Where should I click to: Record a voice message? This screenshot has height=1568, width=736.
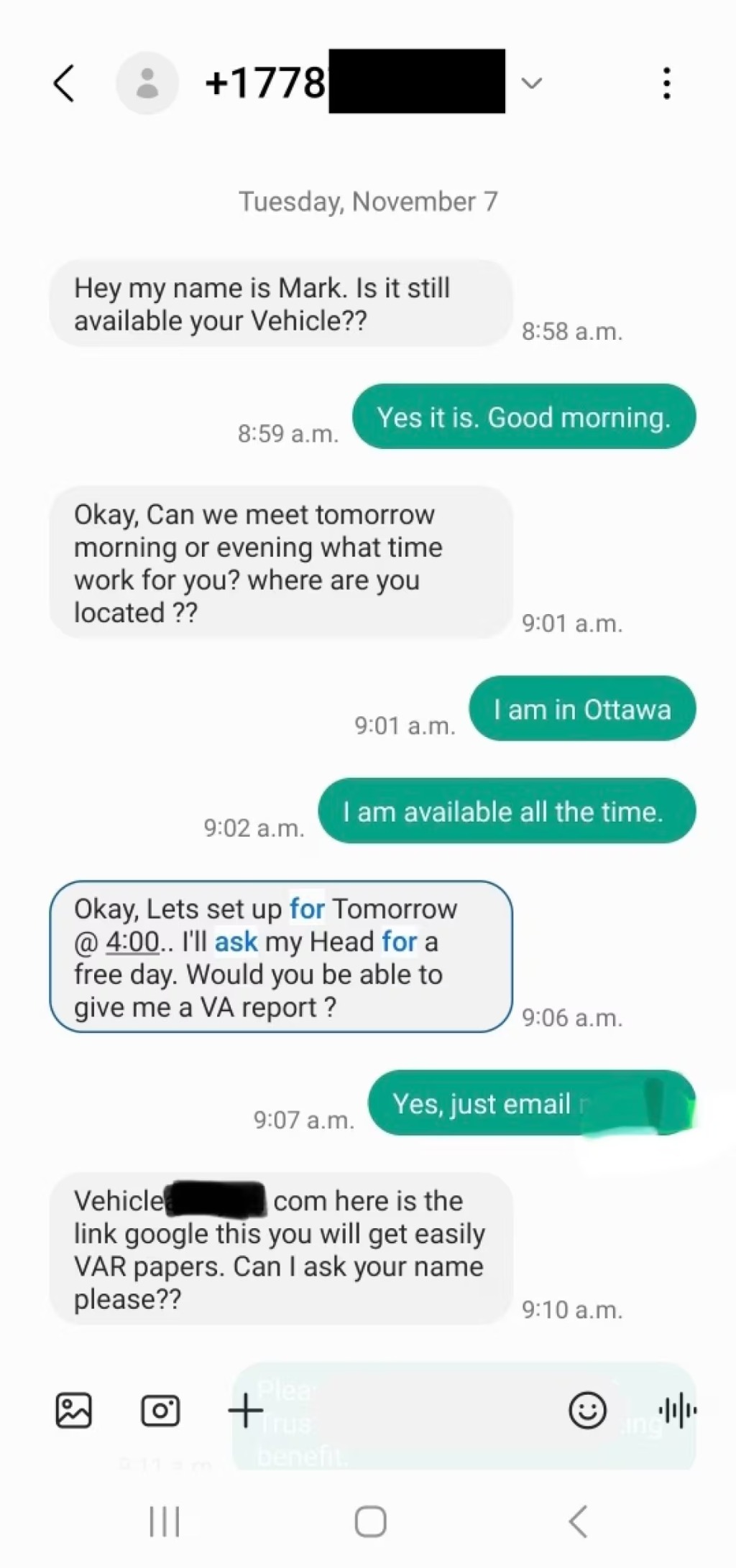point(678,1410)
